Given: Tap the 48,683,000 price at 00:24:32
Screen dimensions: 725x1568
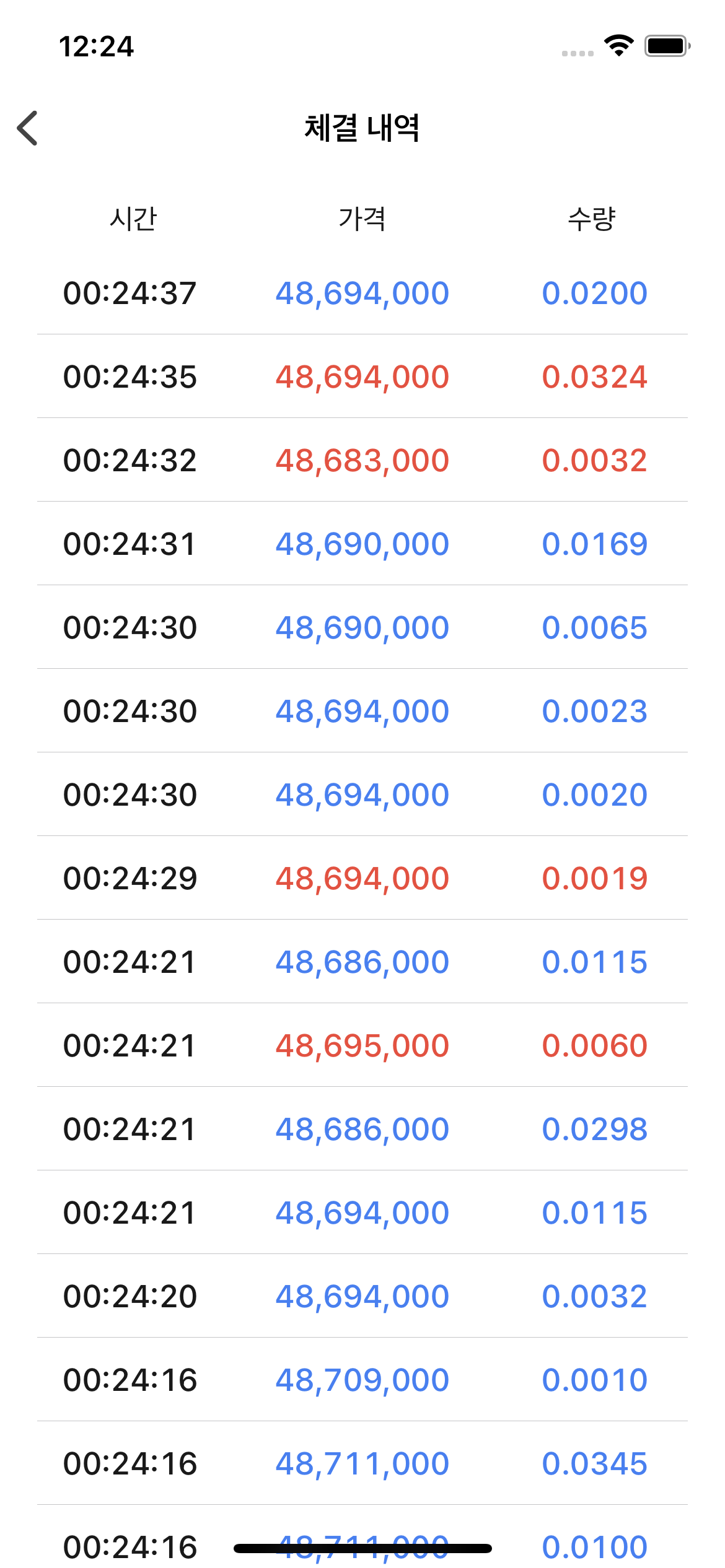Looking at the screenshot, I should [362, 460].
